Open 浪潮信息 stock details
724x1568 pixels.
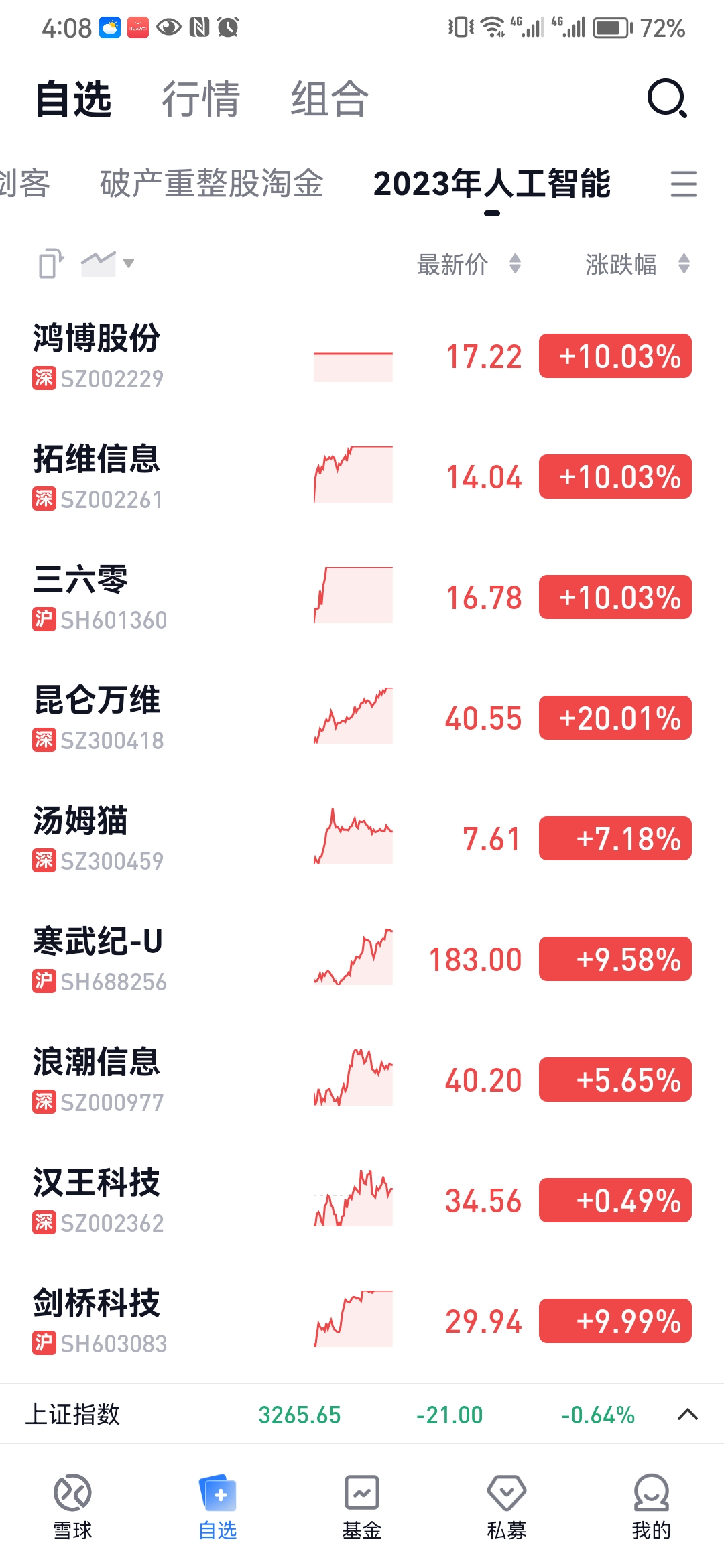pos(97,1079)
